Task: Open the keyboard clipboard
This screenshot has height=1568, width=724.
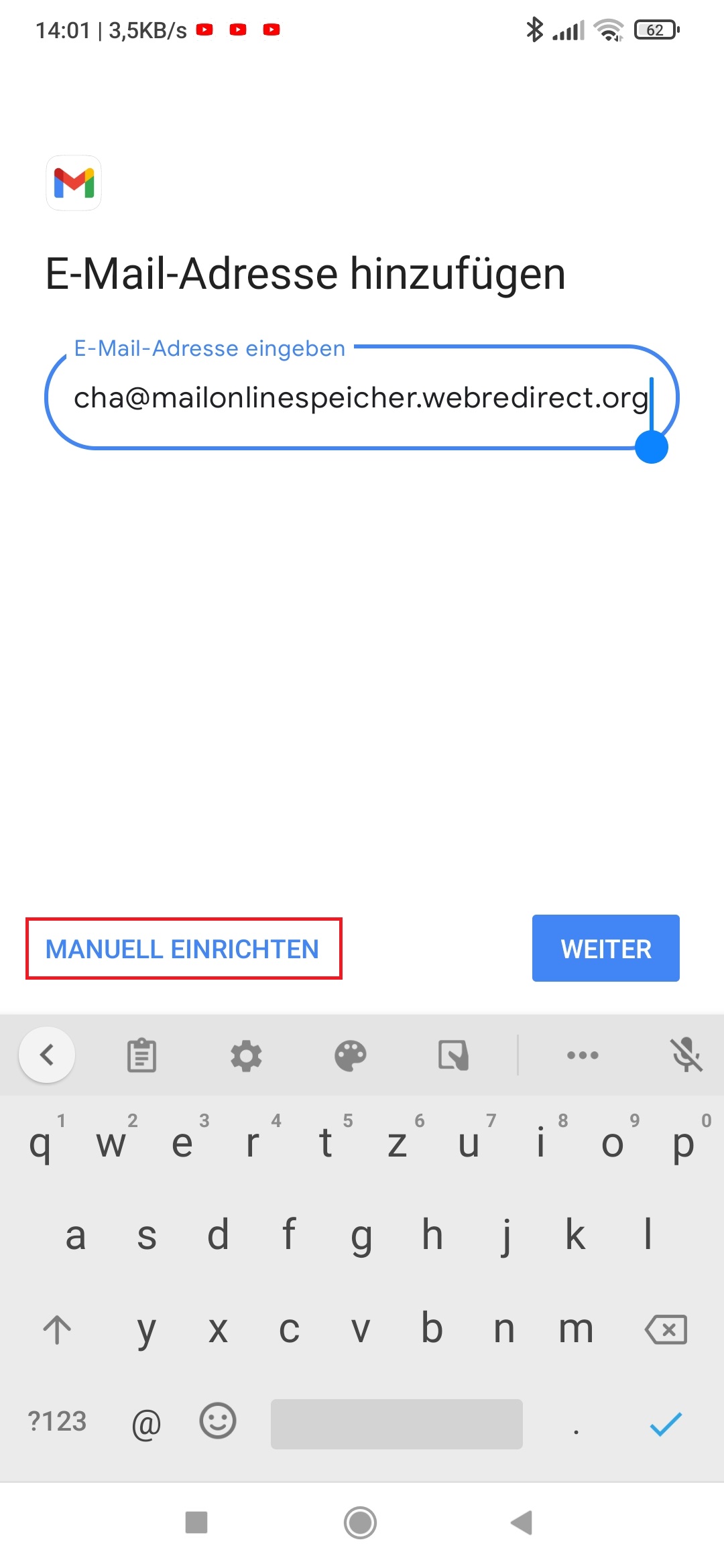Action: [x=141, y=1056]
